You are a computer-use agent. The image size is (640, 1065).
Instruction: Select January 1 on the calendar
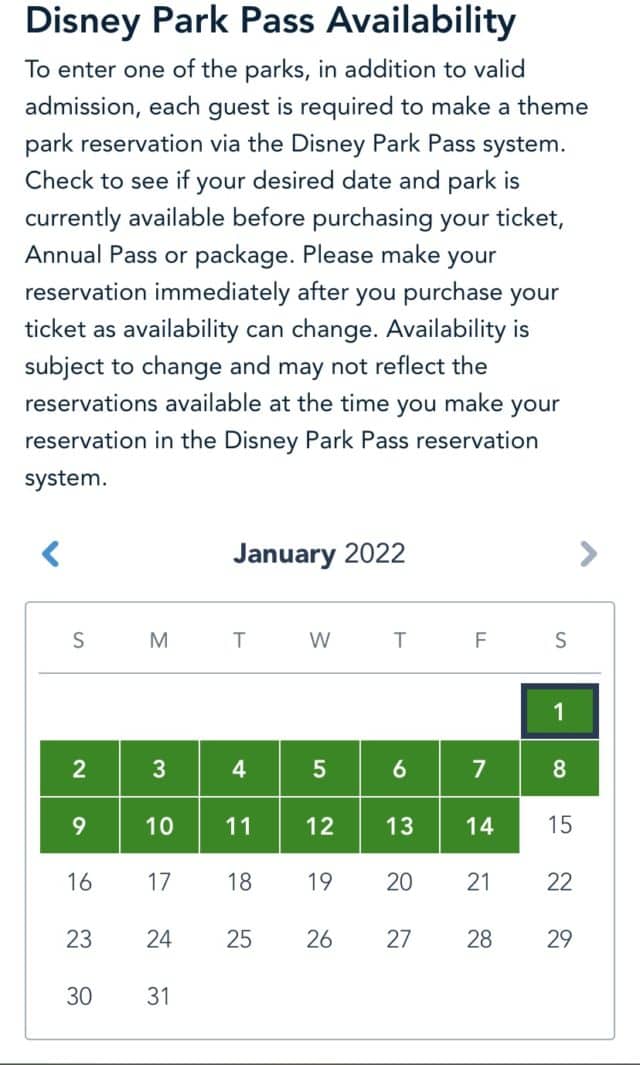[559, 711]
